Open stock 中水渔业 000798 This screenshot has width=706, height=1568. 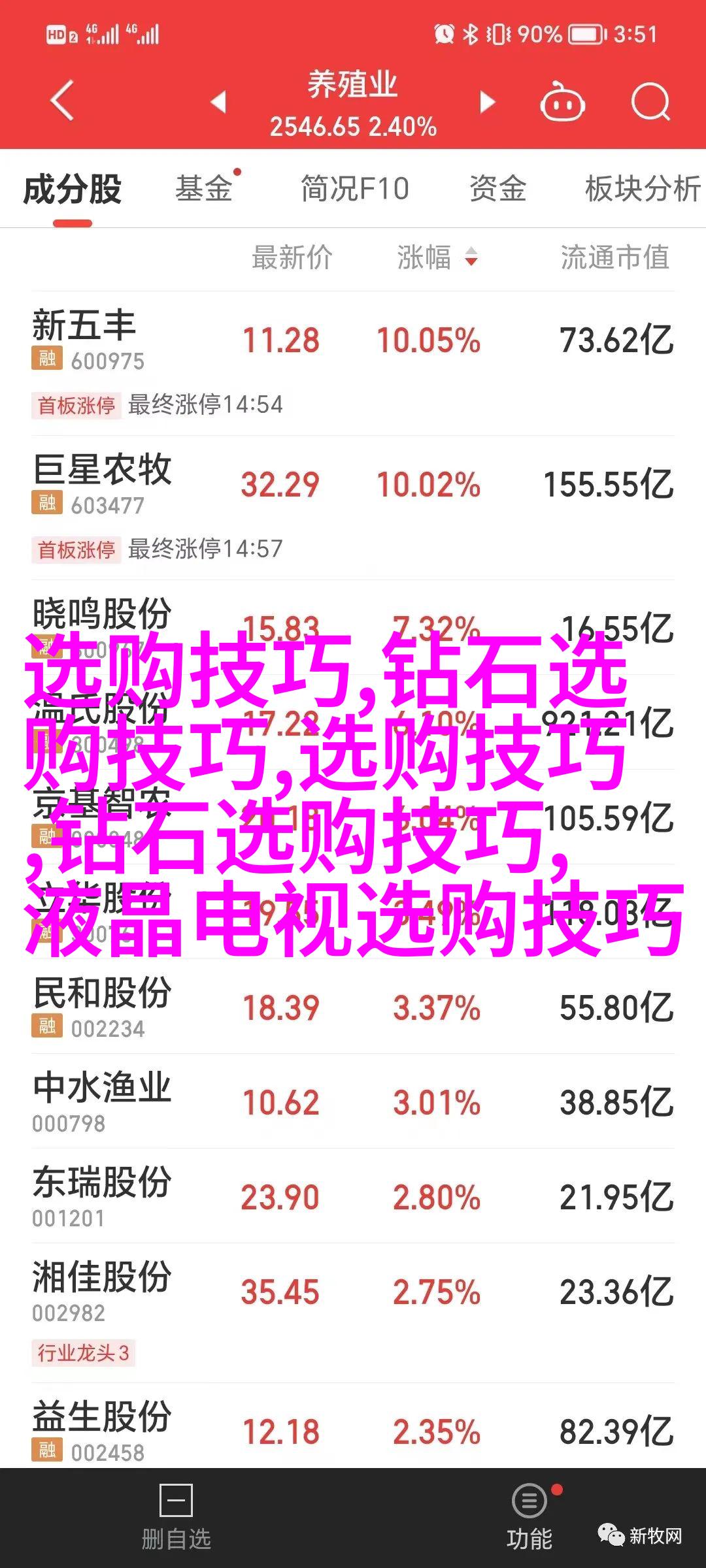[353, 1101]
